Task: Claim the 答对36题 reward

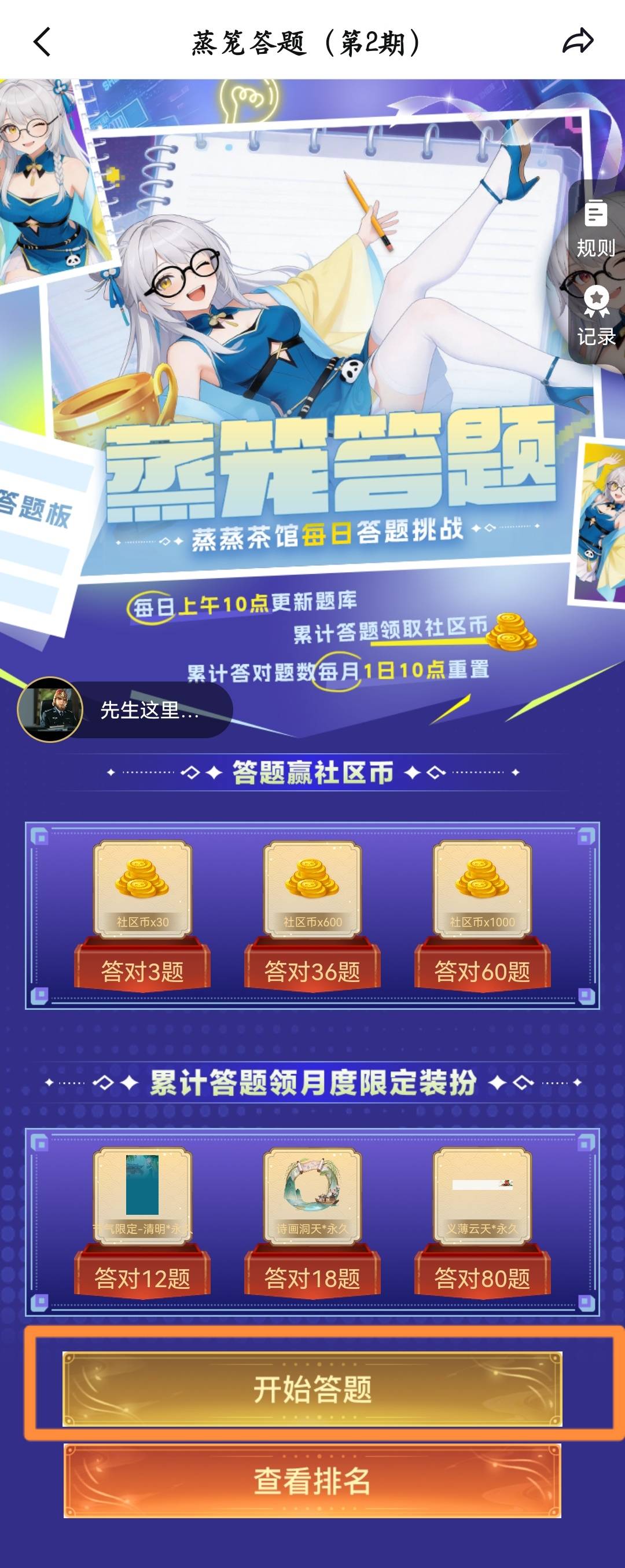Action: pos(312,970)
